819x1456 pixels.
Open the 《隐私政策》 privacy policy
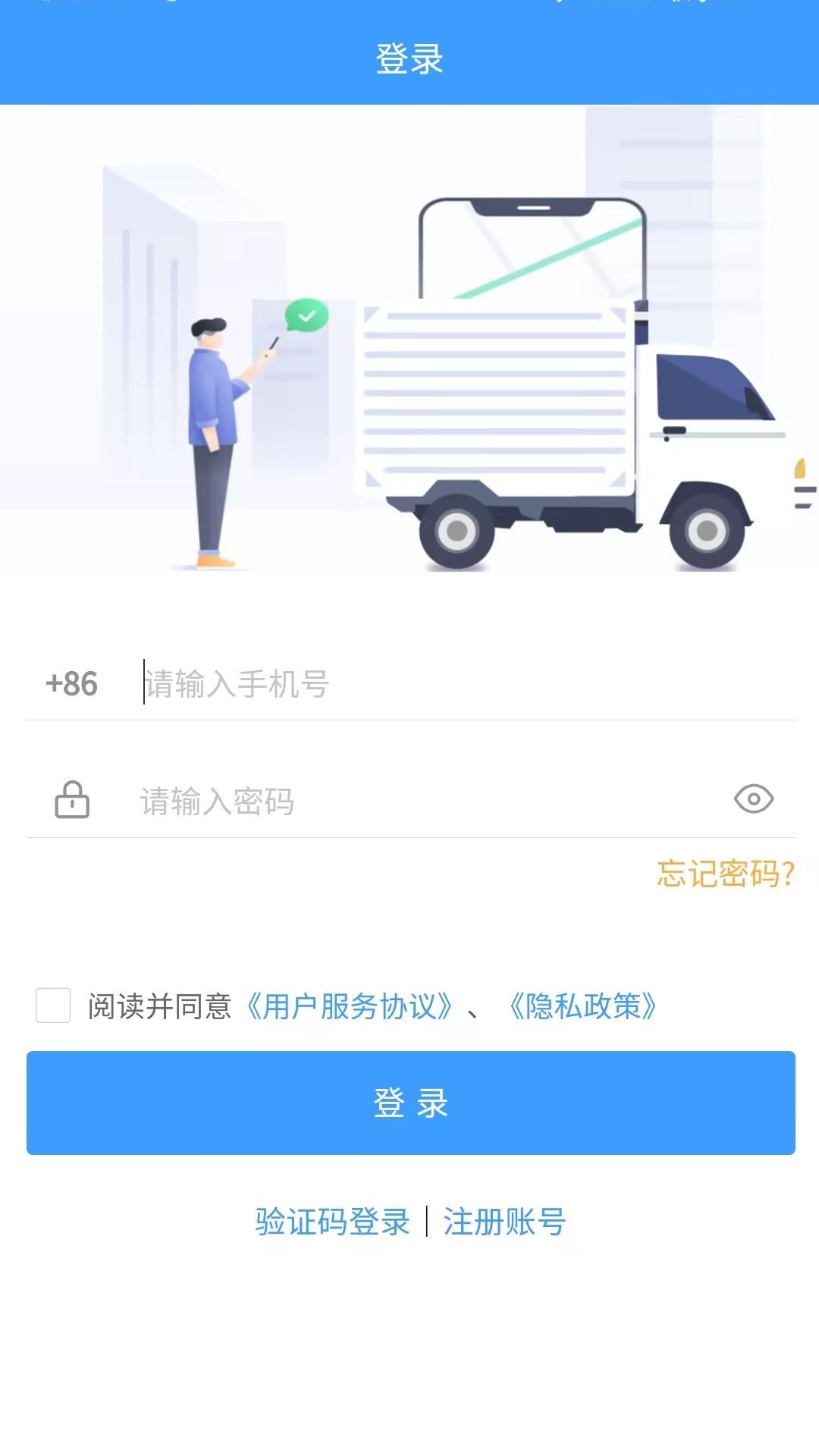coord(584,1006)
